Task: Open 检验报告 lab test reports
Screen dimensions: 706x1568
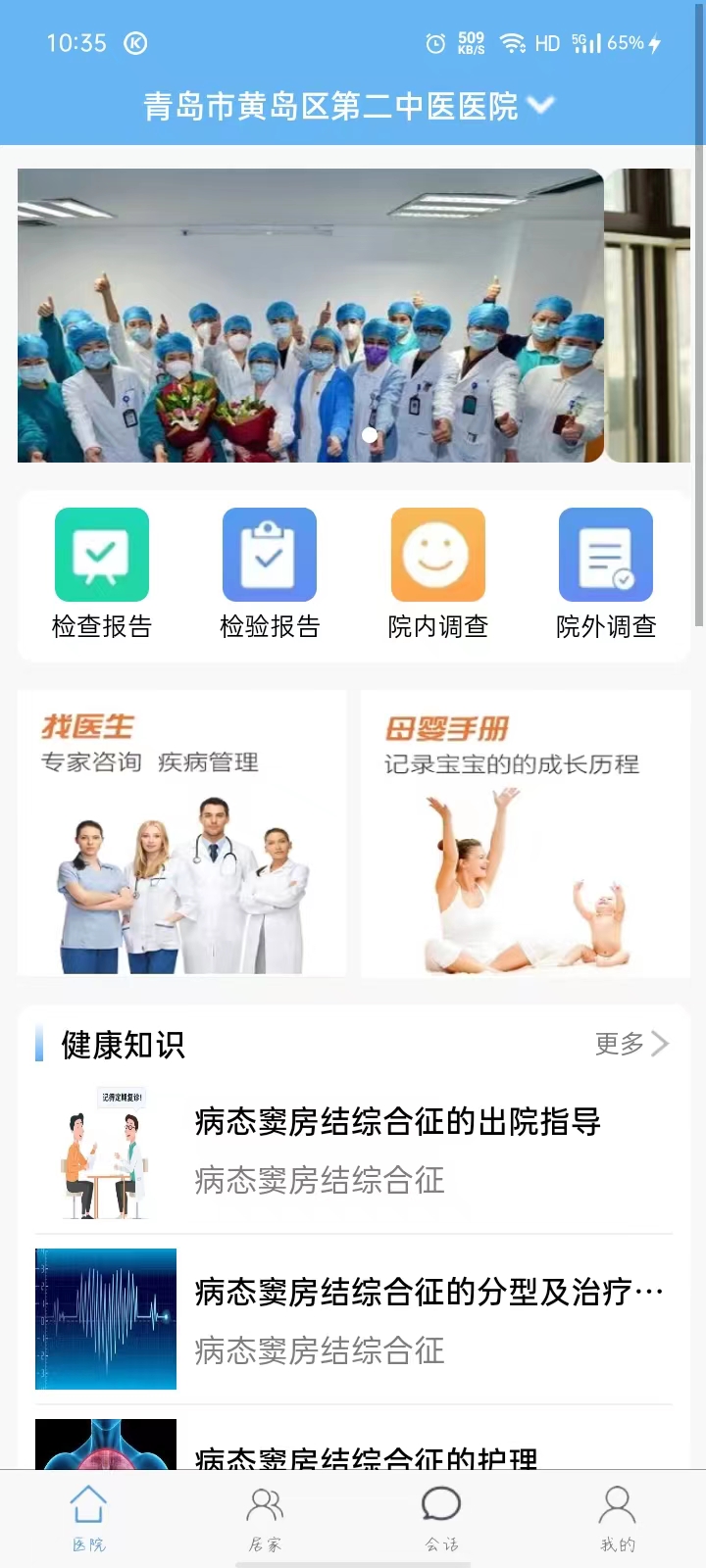Action: coord(270,574)
